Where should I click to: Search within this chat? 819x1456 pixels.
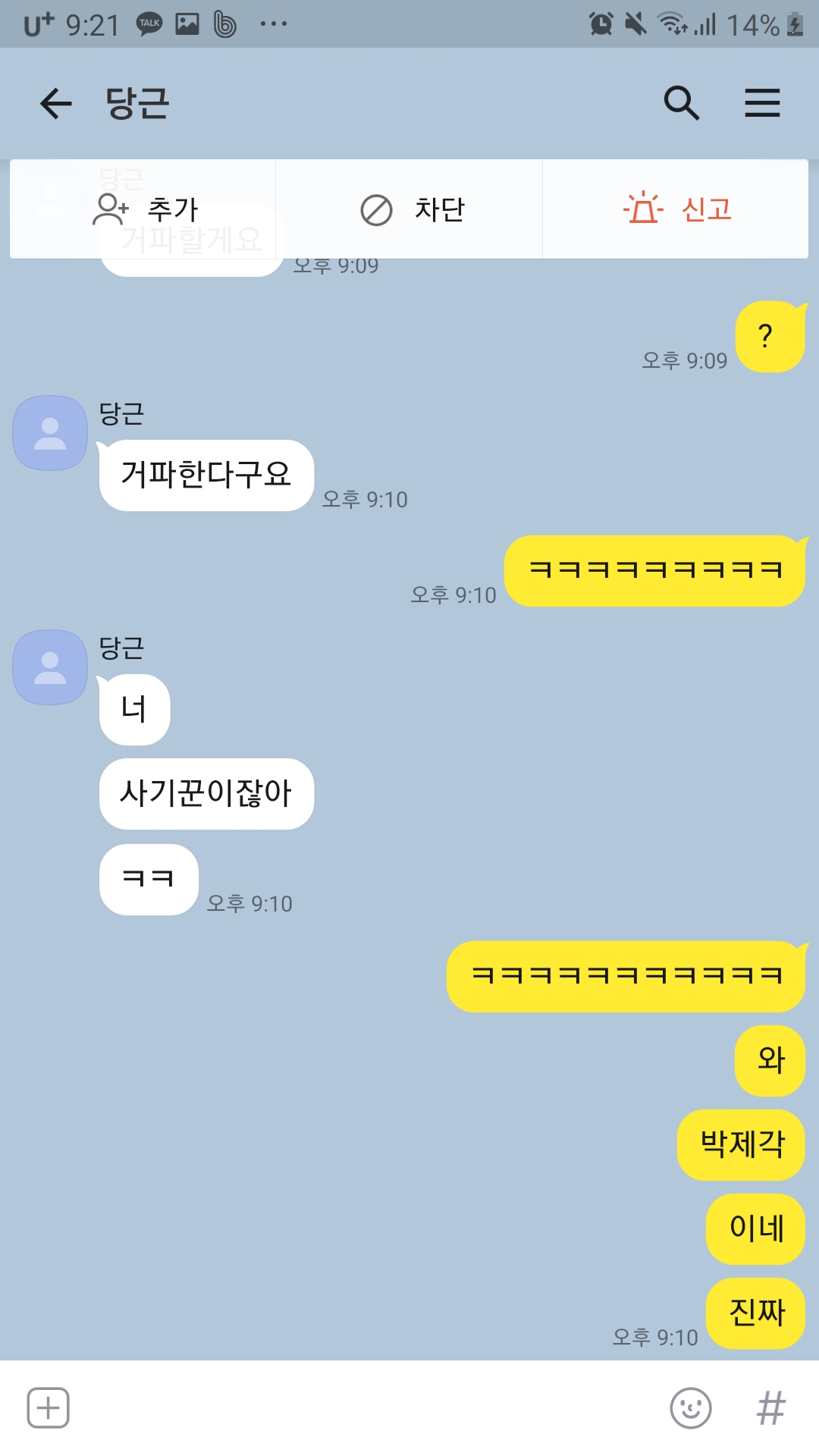tap(681, 103)
